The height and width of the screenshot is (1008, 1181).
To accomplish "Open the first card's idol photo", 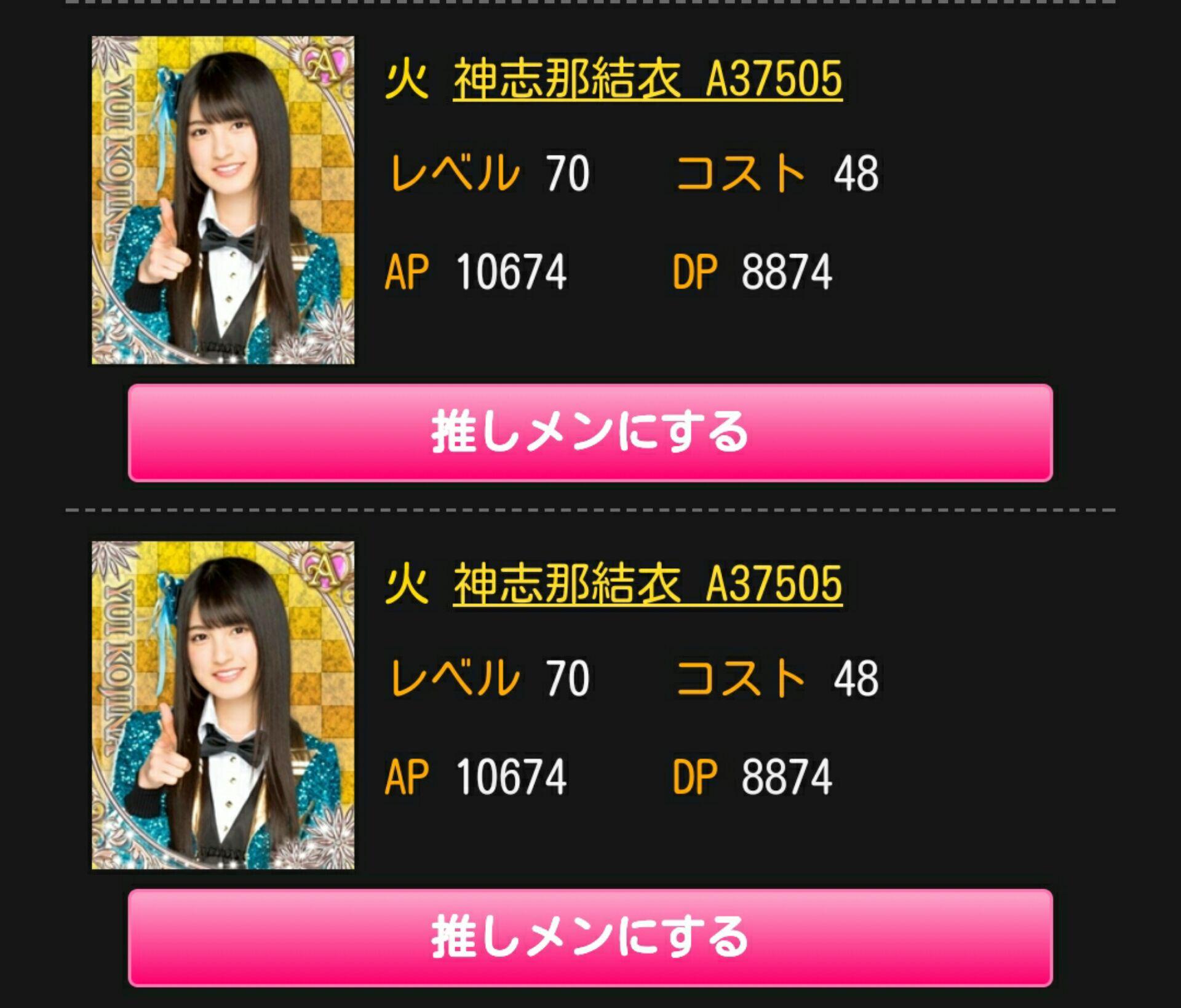I will tap(223, 200).
